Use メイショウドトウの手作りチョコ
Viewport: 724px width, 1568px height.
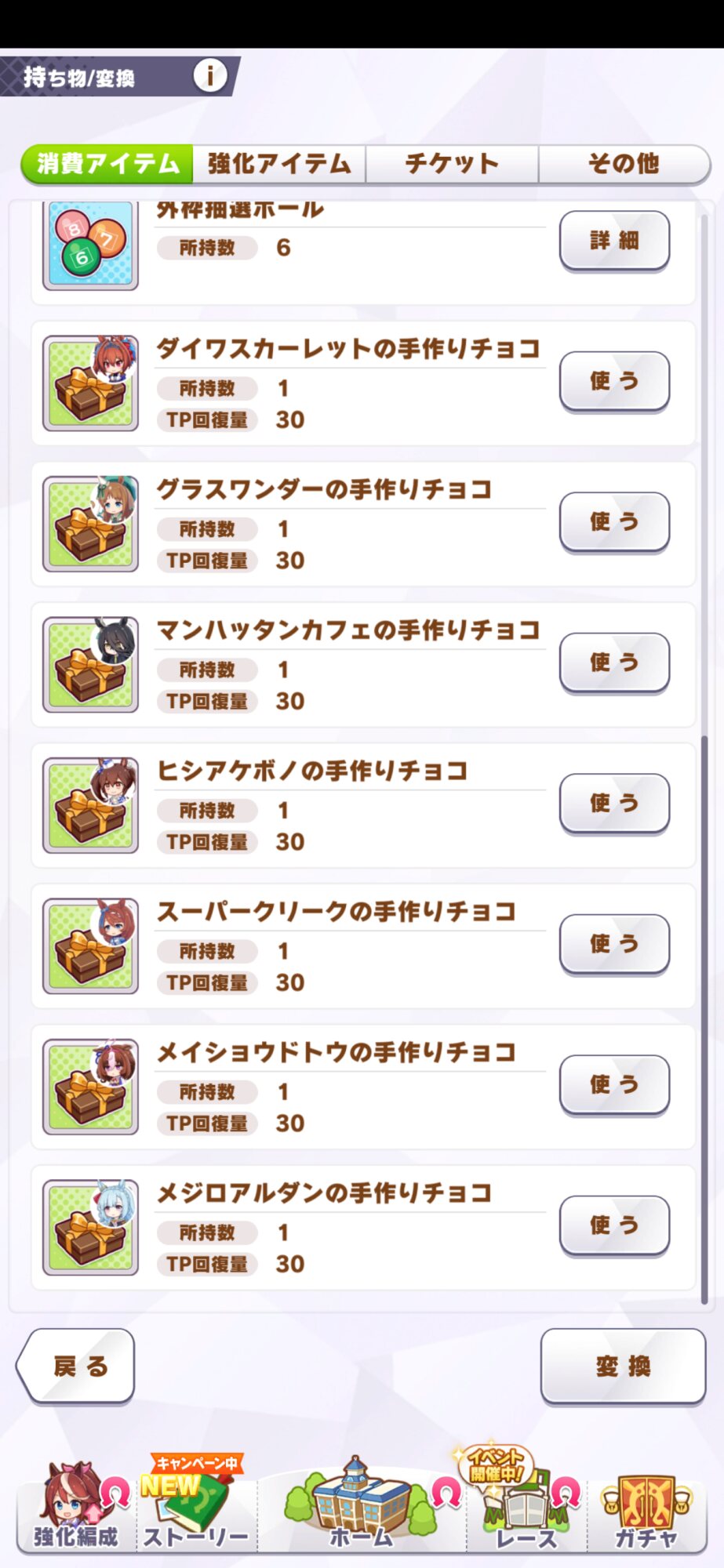[x=614, y=1084]
